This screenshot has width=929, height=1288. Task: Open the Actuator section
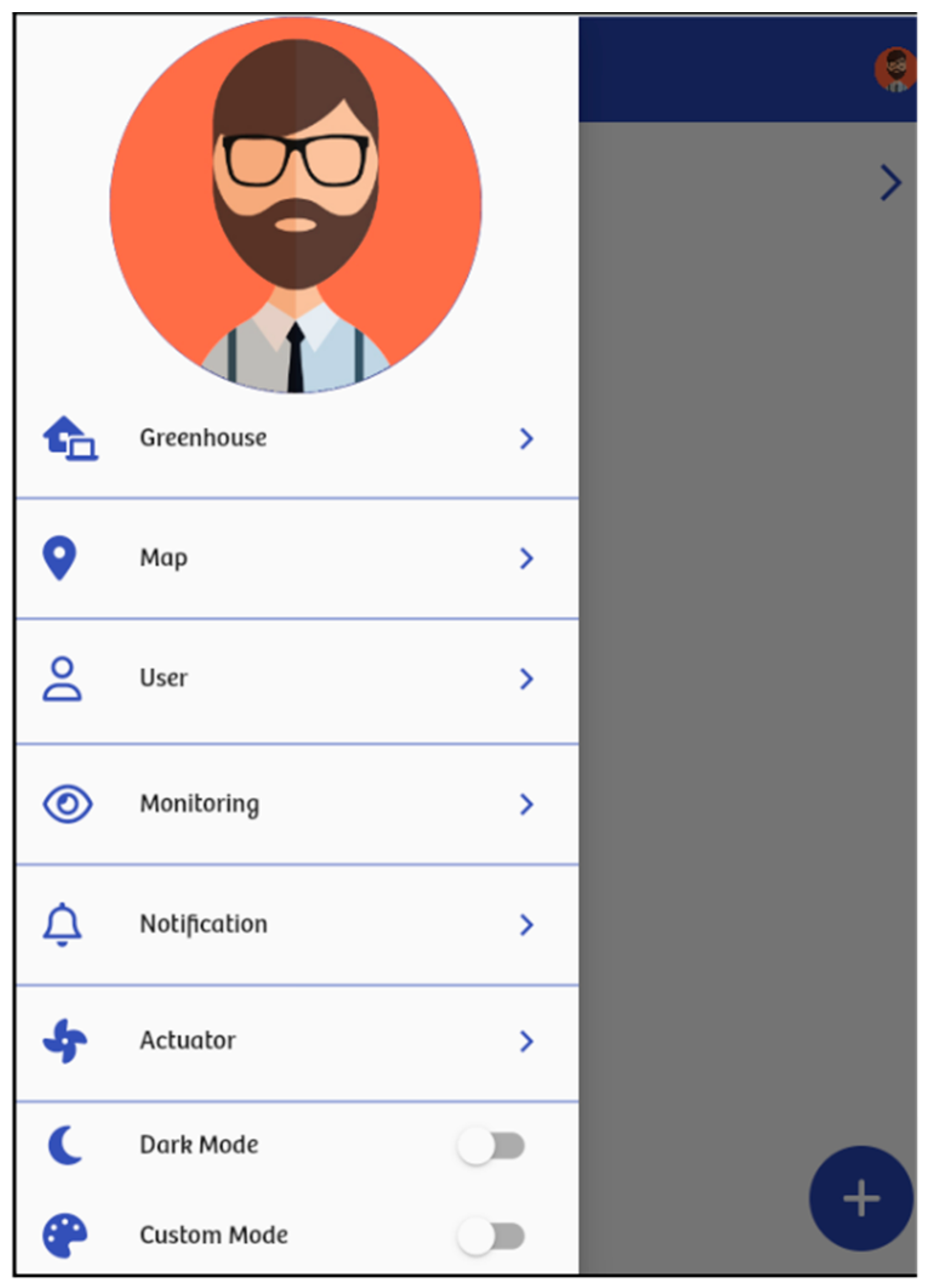[x=188, y=1040]
